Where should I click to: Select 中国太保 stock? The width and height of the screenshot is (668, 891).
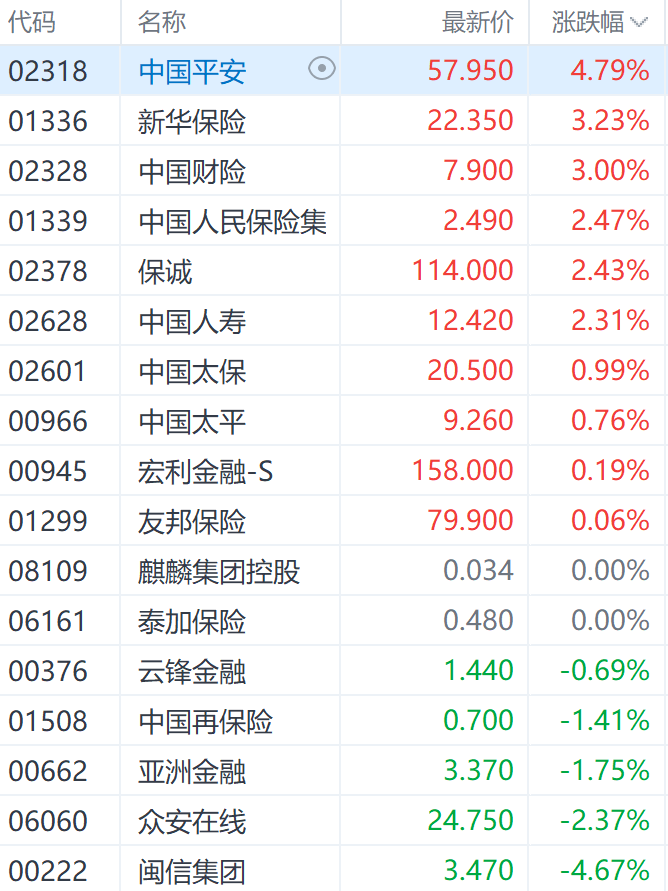192,371
